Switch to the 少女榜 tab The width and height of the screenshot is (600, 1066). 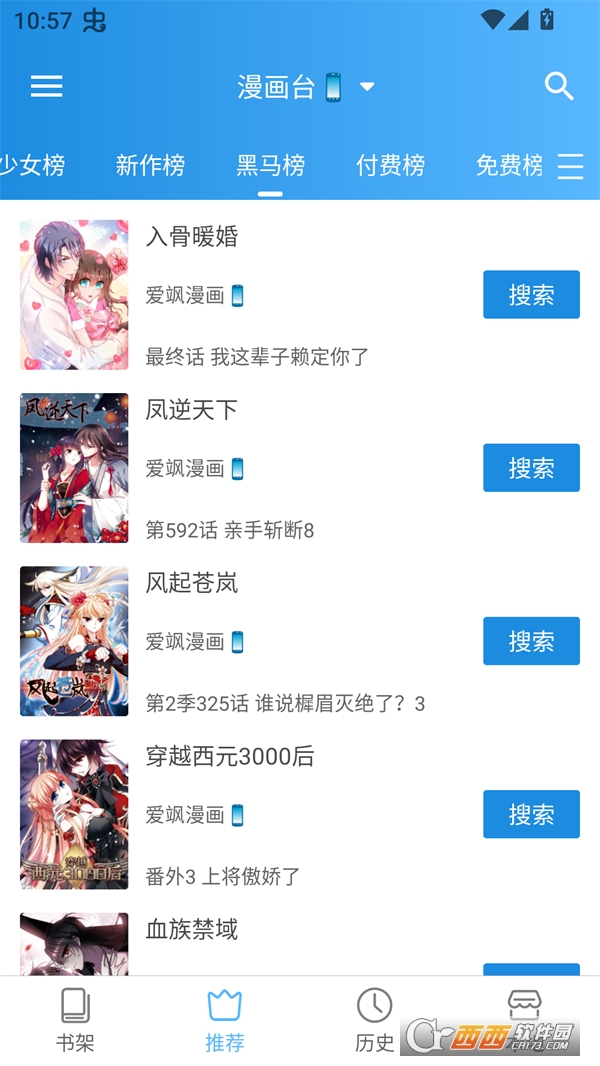tap(32, 165)
